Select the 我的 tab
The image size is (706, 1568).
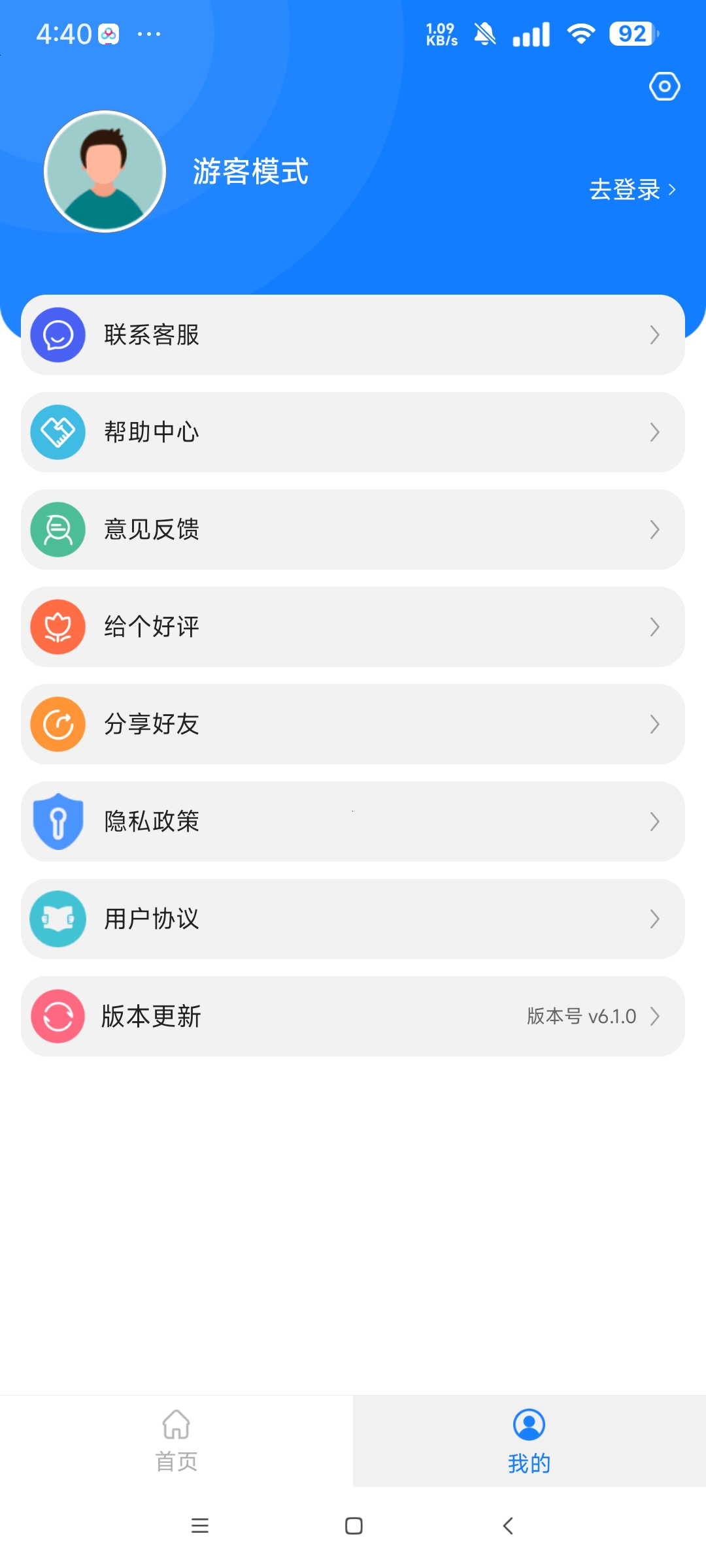click(x=529, y=1441)
